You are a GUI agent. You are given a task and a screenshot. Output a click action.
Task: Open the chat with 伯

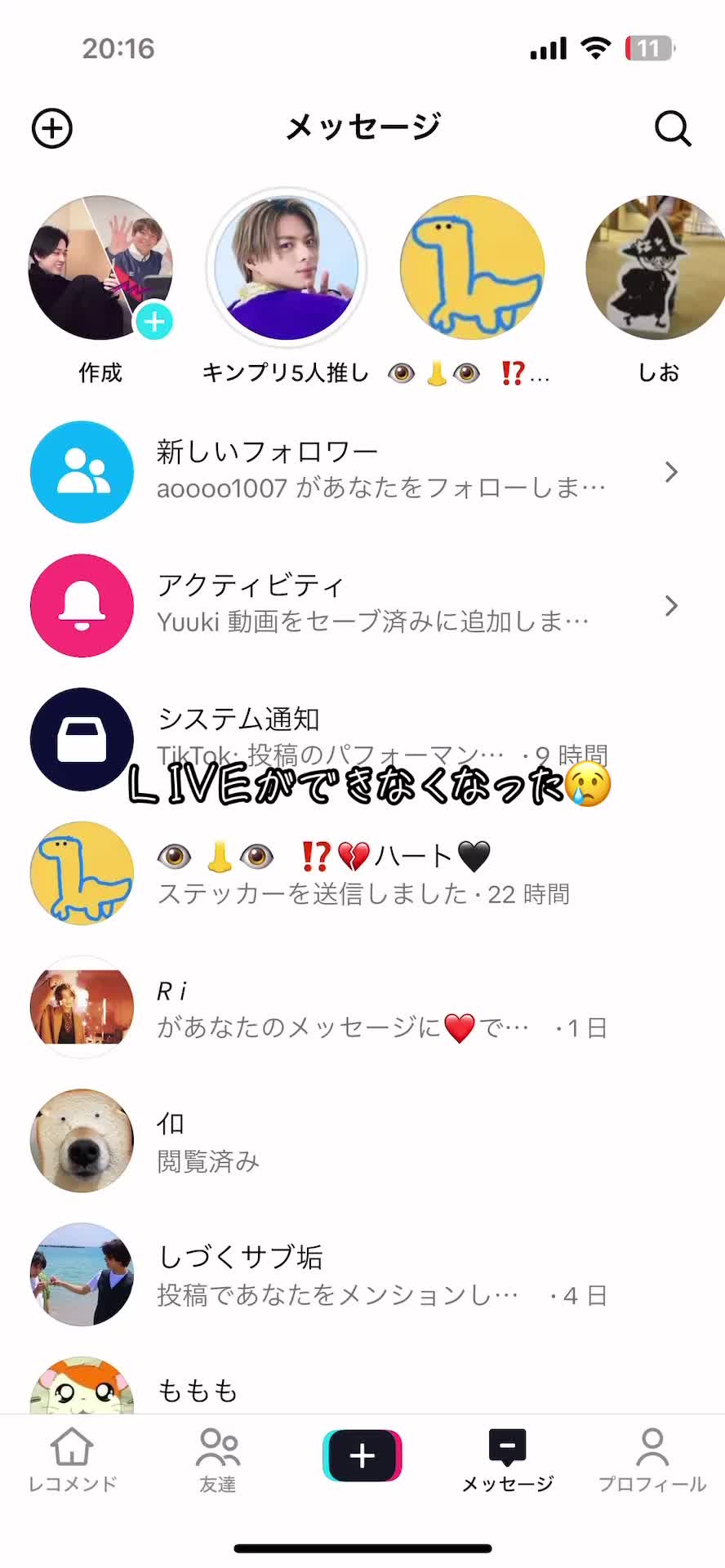tap(359, 1141)
